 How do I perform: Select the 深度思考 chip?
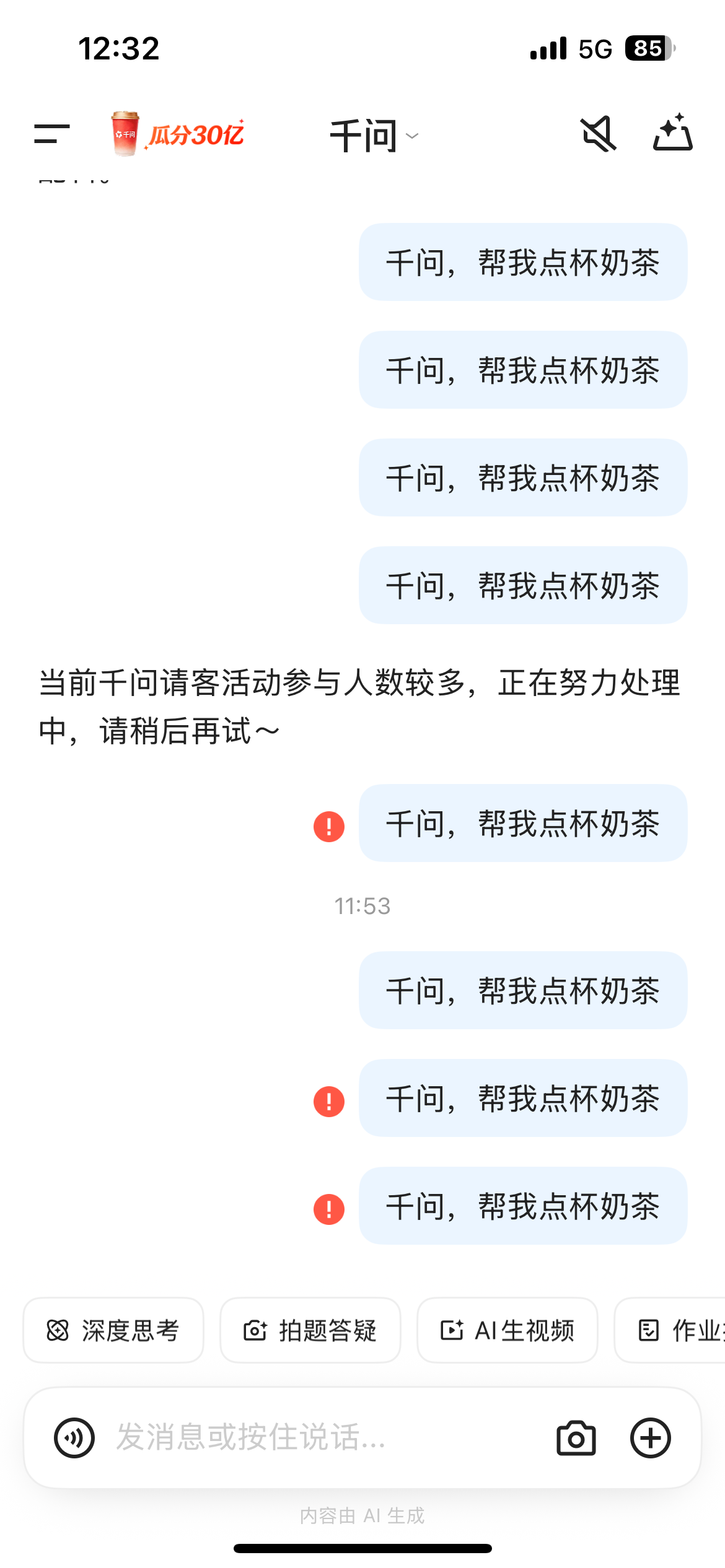pos(113,1330)
